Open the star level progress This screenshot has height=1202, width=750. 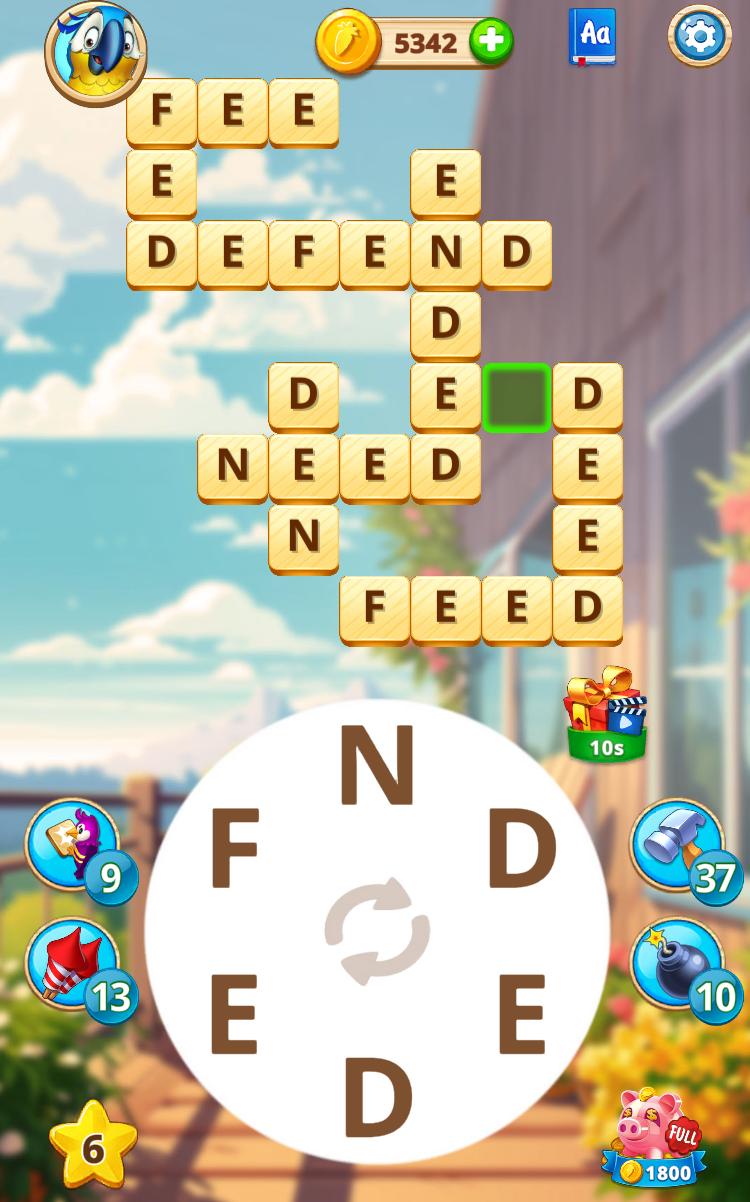click(x=92, y=1148)
